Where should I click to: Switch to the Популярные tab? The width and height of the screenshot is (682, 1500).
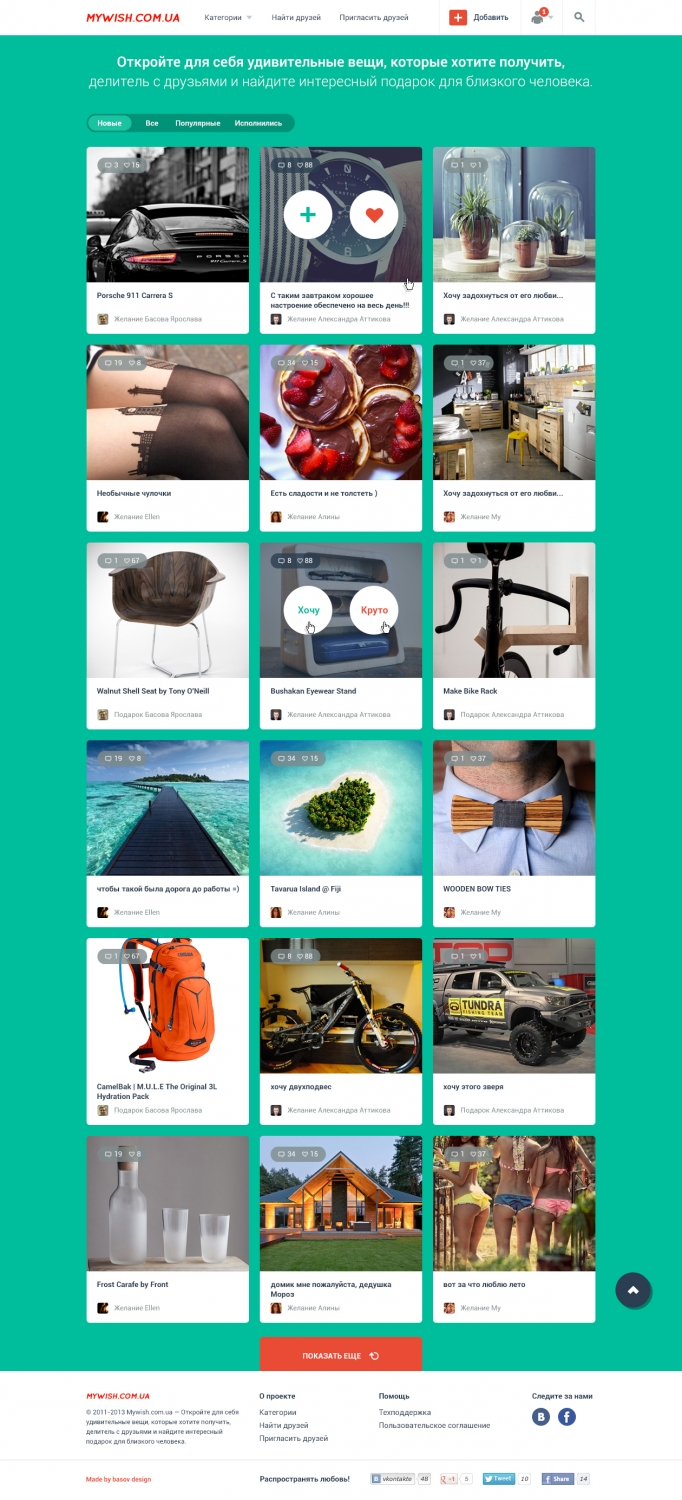[x=197, y=123]
